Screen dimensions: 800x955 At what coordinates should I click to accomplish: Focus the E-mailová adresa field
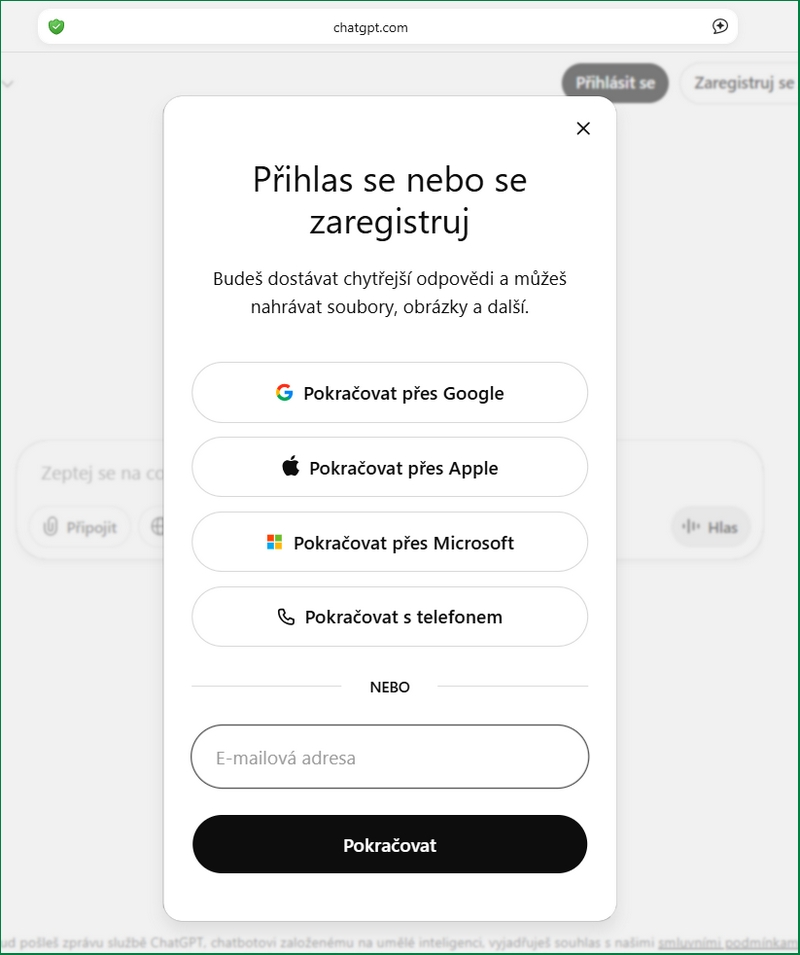389,757
